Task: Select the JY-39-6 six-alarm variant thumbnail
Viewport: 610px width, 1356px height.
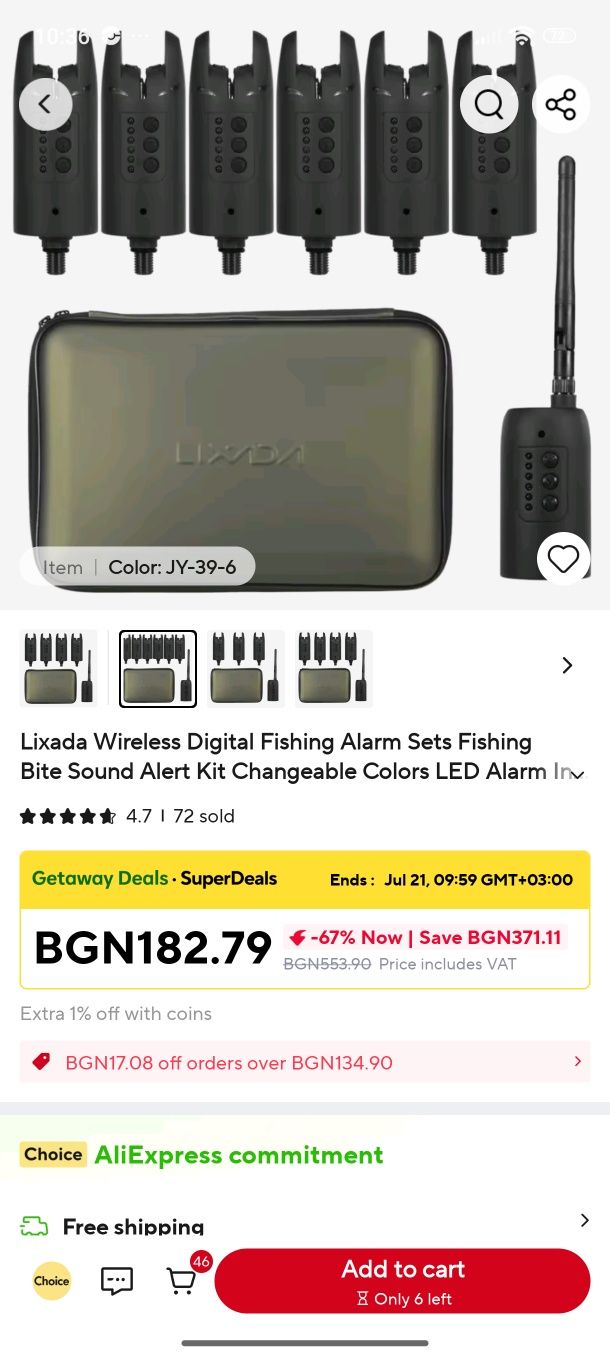Action: tap(158, 668)
